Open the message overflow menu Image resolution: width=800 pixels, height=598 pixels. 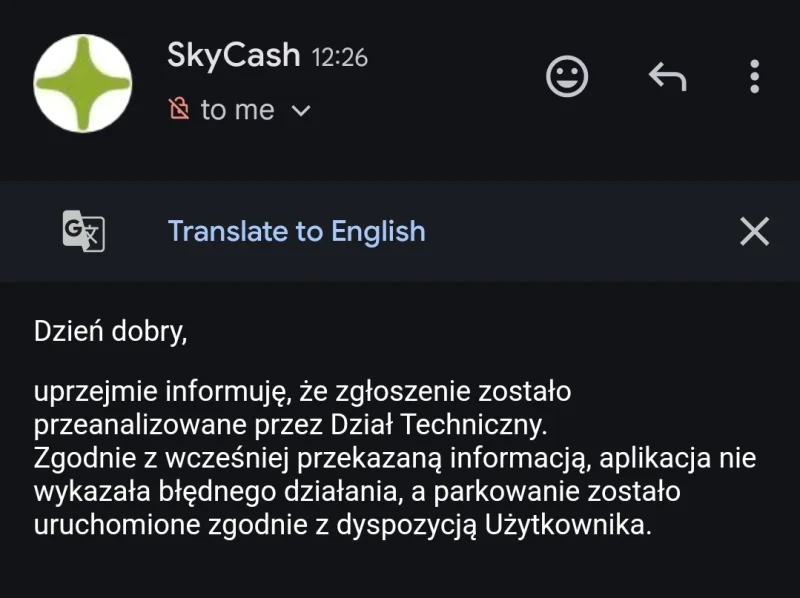(x=754, y=76)
